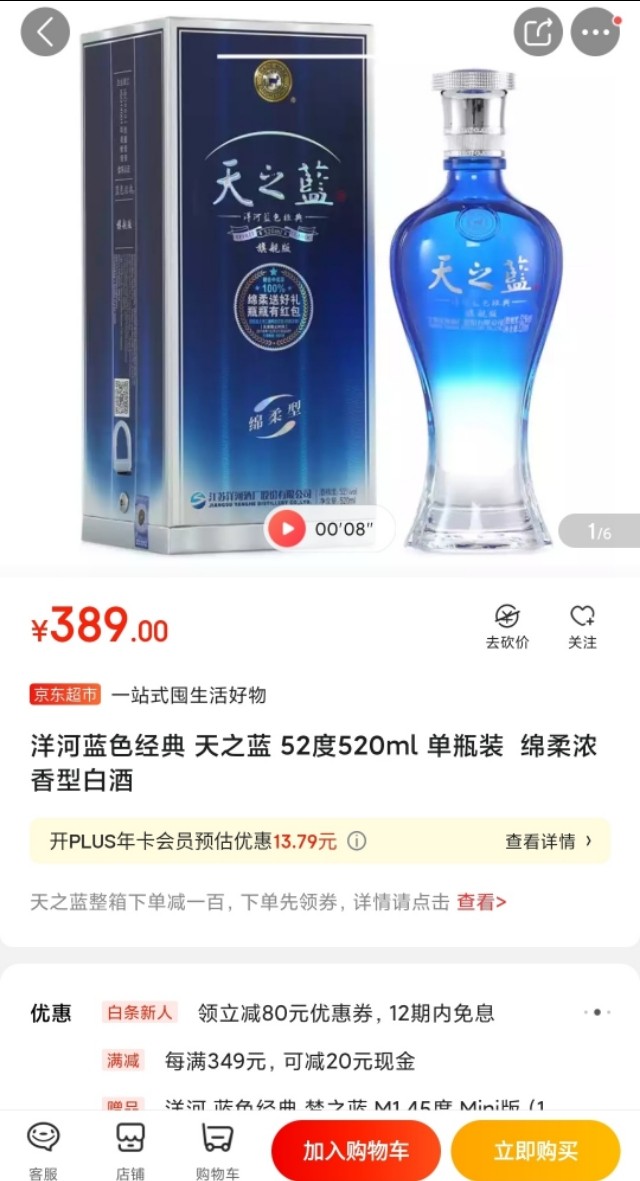
Task: Go back using the top-left arrow
Action: (x=45, y=33)
